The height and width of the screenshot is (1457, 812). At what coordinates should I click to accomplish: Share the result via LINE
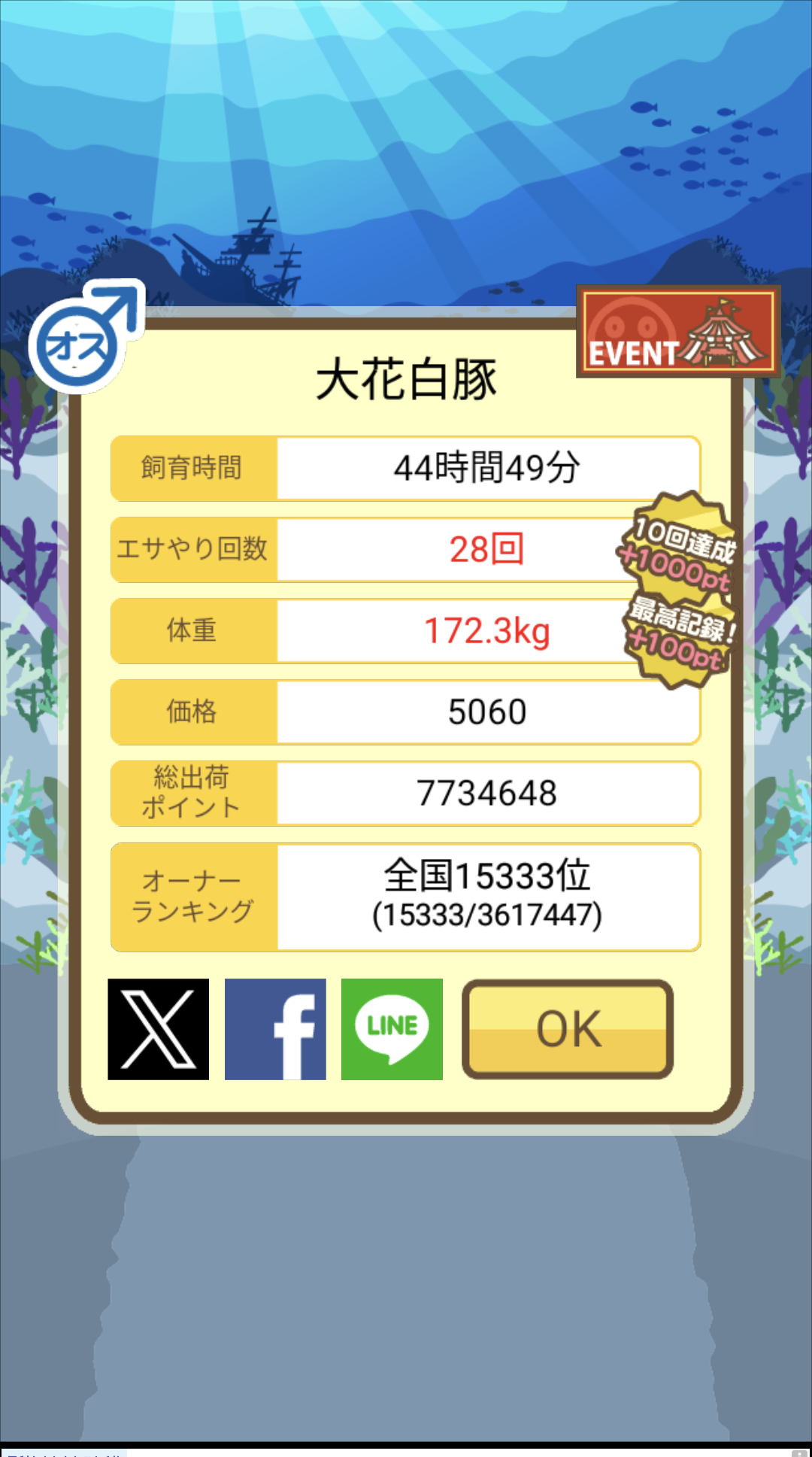(x=392, y=1029)
